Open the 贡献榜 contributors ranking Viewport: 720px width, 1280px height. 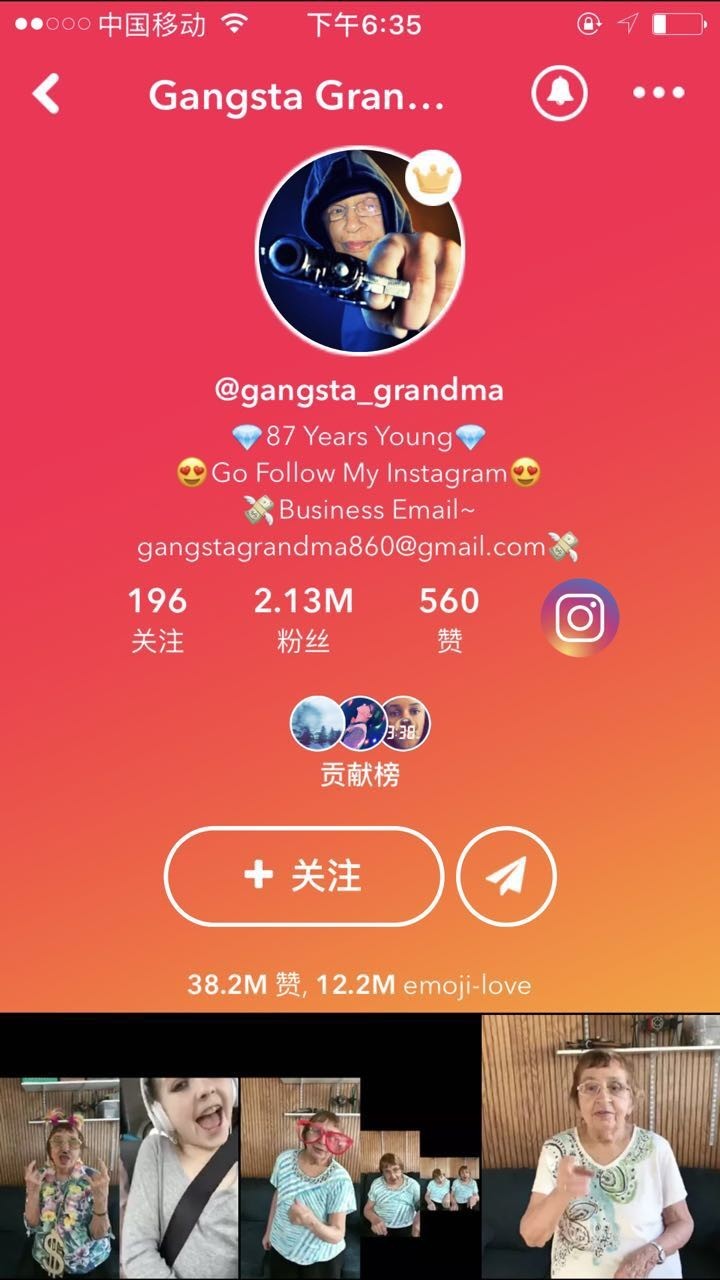(360, 740)
